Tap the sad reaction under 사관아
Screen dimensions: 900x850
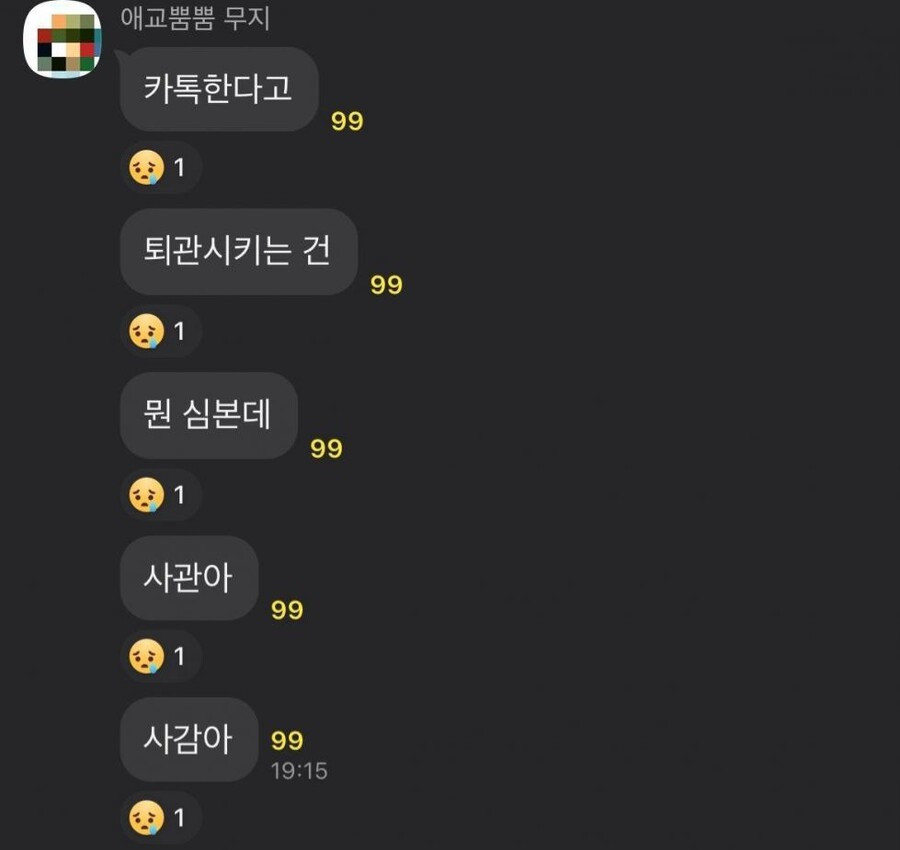pos(160,656)
